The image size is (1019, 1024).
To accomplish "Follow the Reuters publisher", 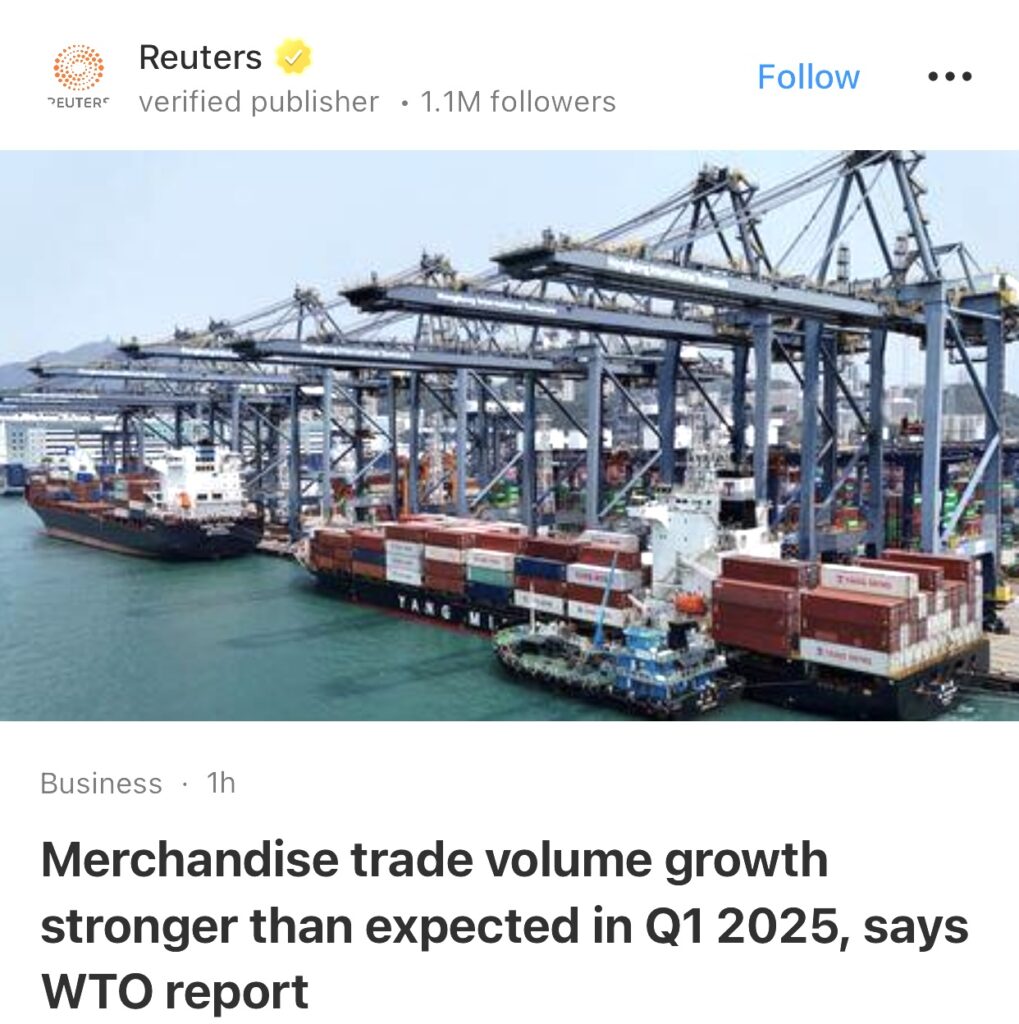I will 808,77.
